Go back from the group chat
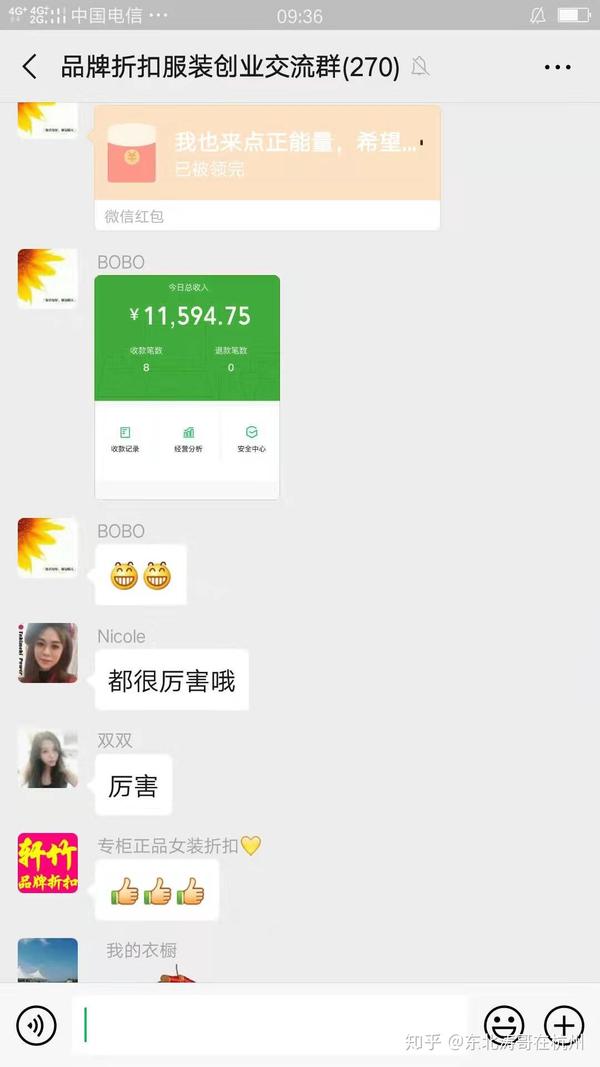This screenshot has width=600, height=1067. [x=30, y=67]
